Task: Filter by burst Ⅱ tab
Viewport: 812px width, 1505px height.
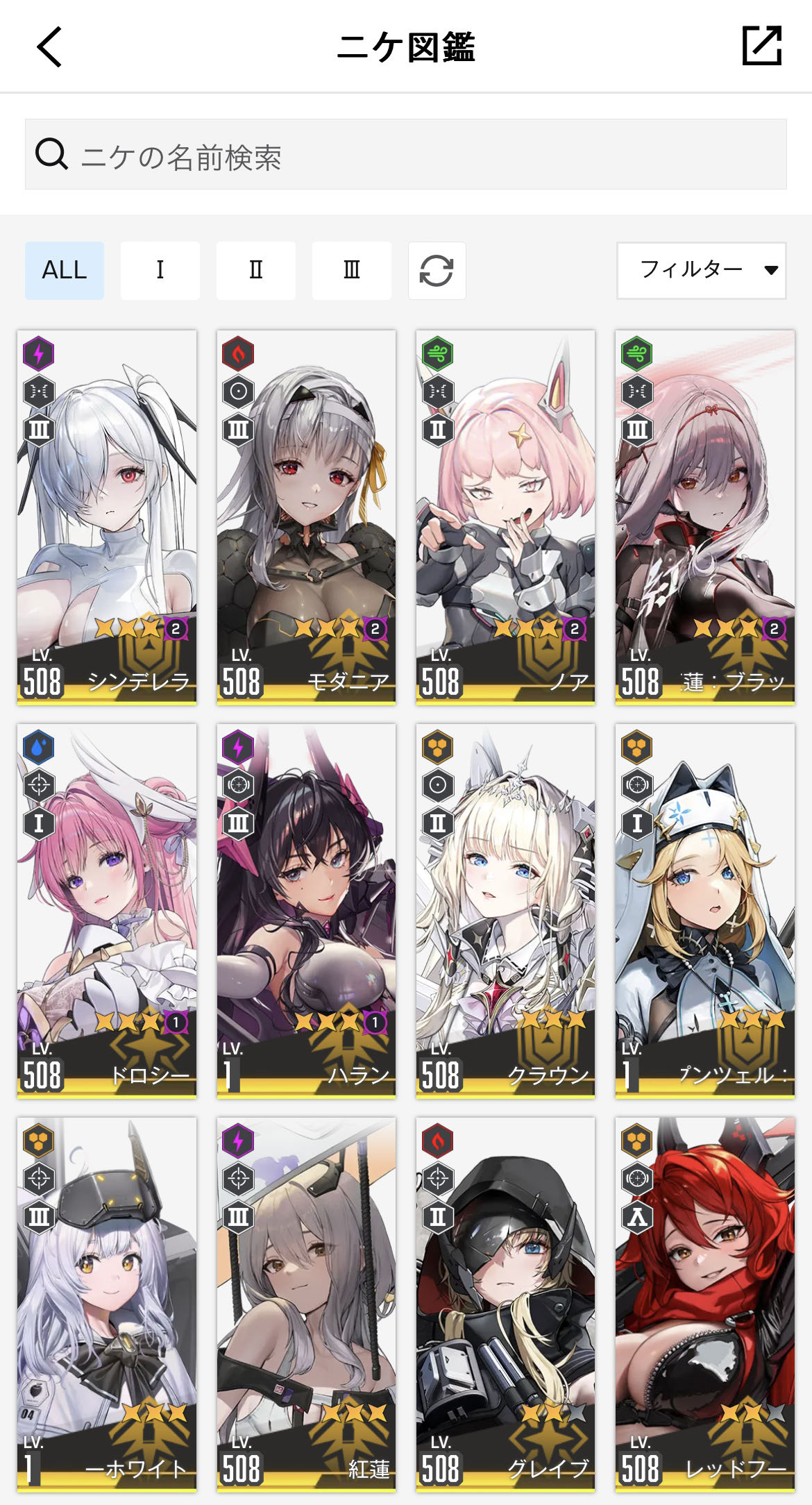Action: click(x=255, y=270)
